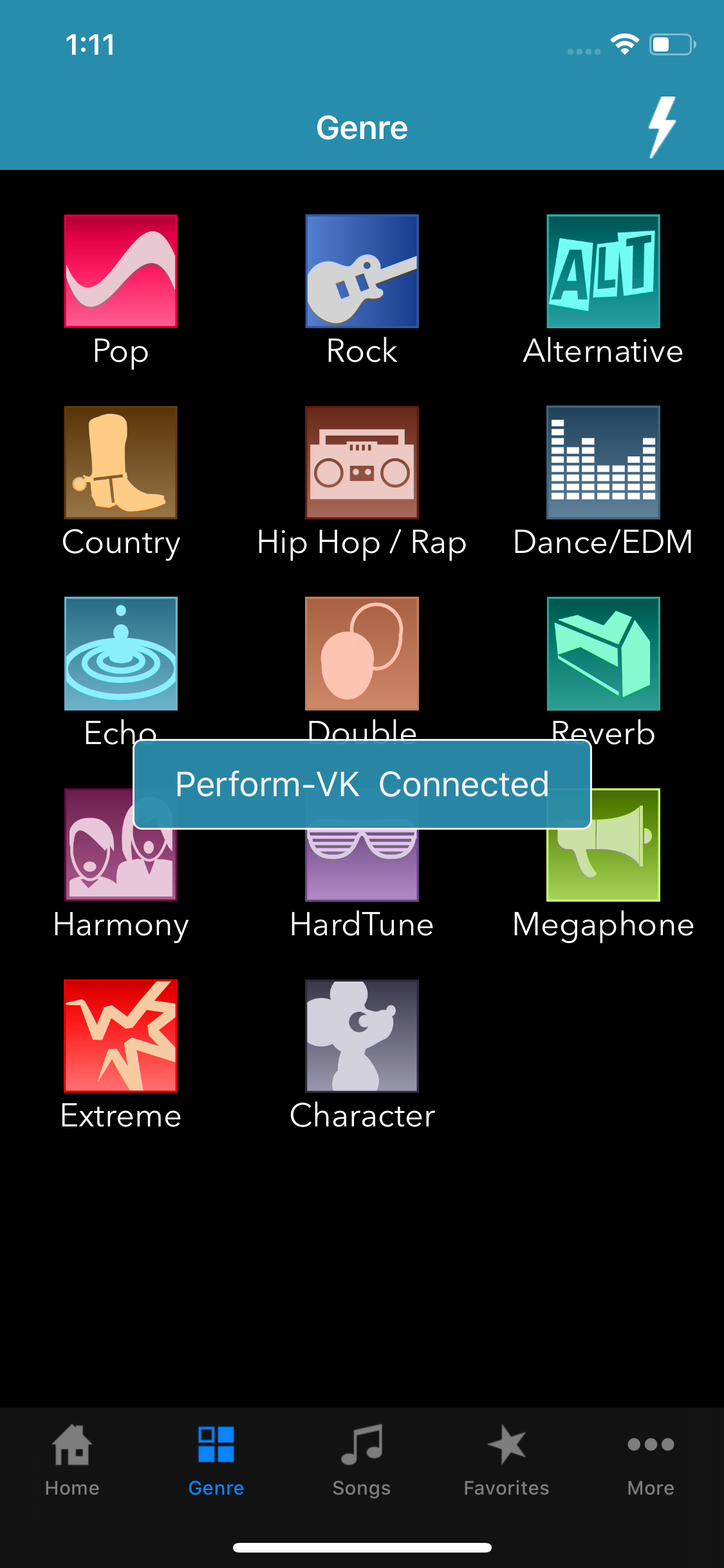724x1568 pixels.
Task: Open the Dance/EDM equalizer icon
Action: pos(603,462)
